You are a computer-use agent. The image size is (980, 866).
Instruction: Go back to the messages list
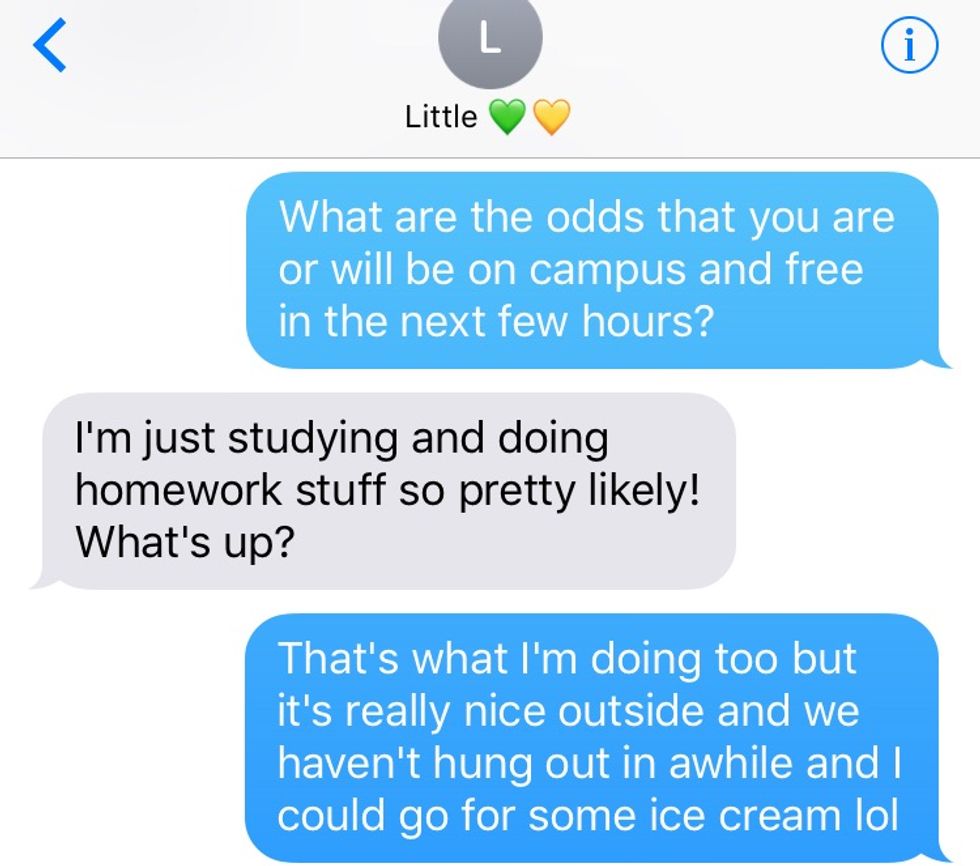[x=50, y=47]
